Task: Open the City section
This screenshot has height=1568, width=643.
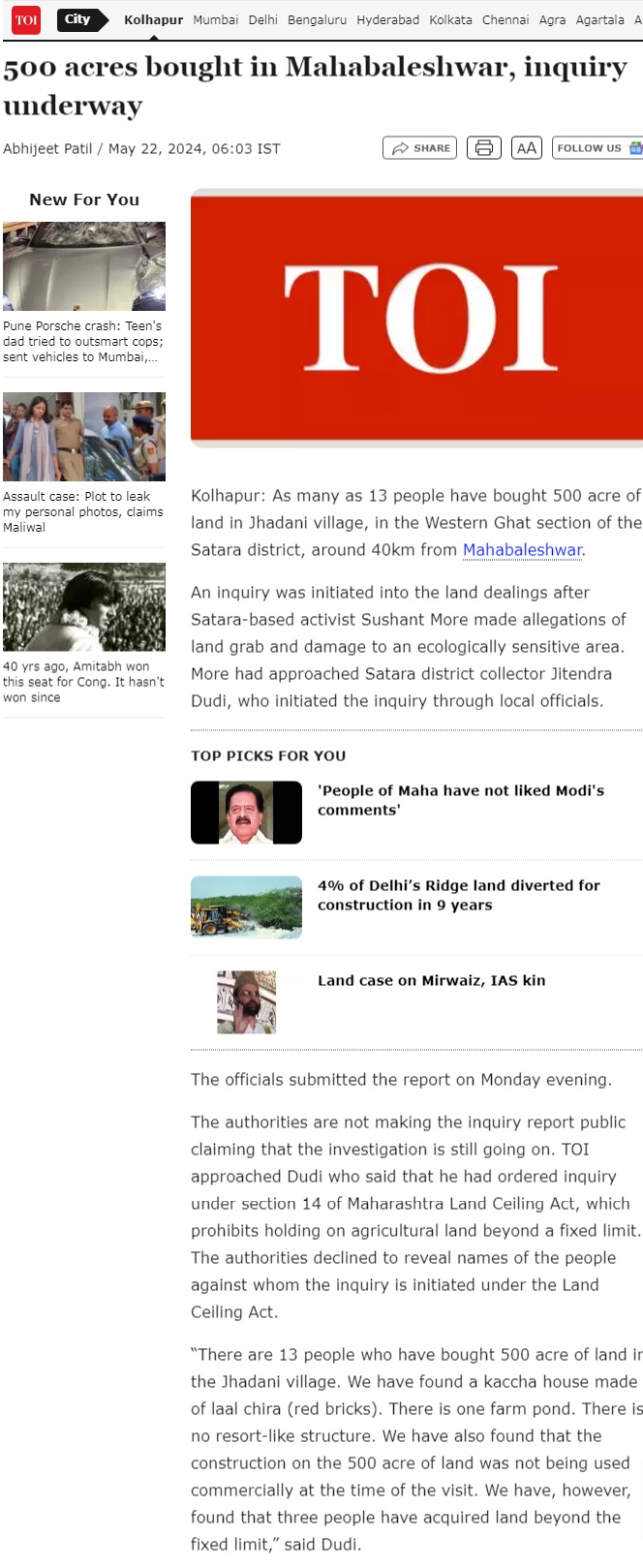Action: point(79,19)
